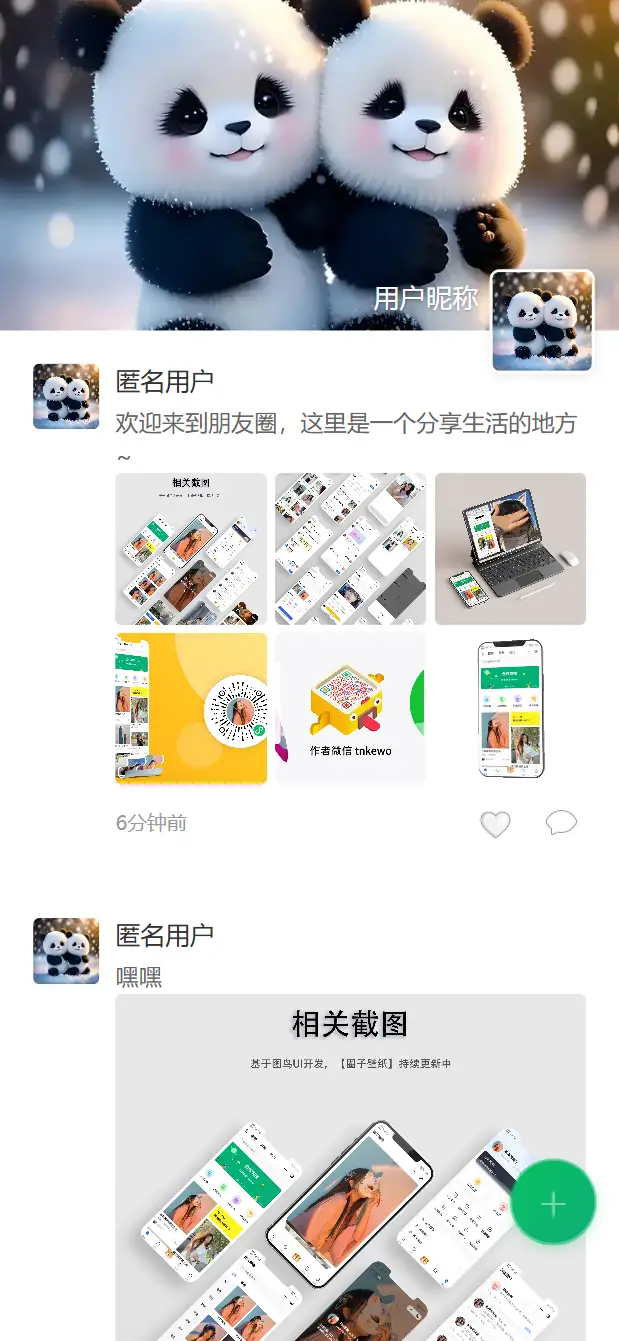Open the yellow background photo in the grid
The image size is (619, 1341).
(191, 708)
